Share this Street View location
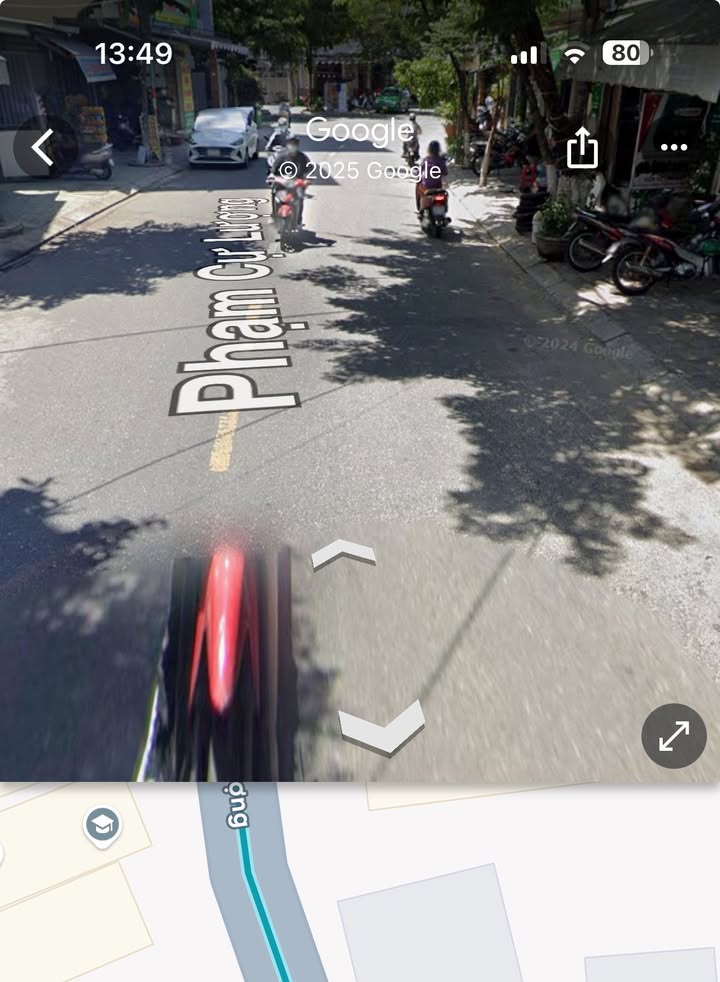Viewport: 720px width, 982px height. [582, 148]
